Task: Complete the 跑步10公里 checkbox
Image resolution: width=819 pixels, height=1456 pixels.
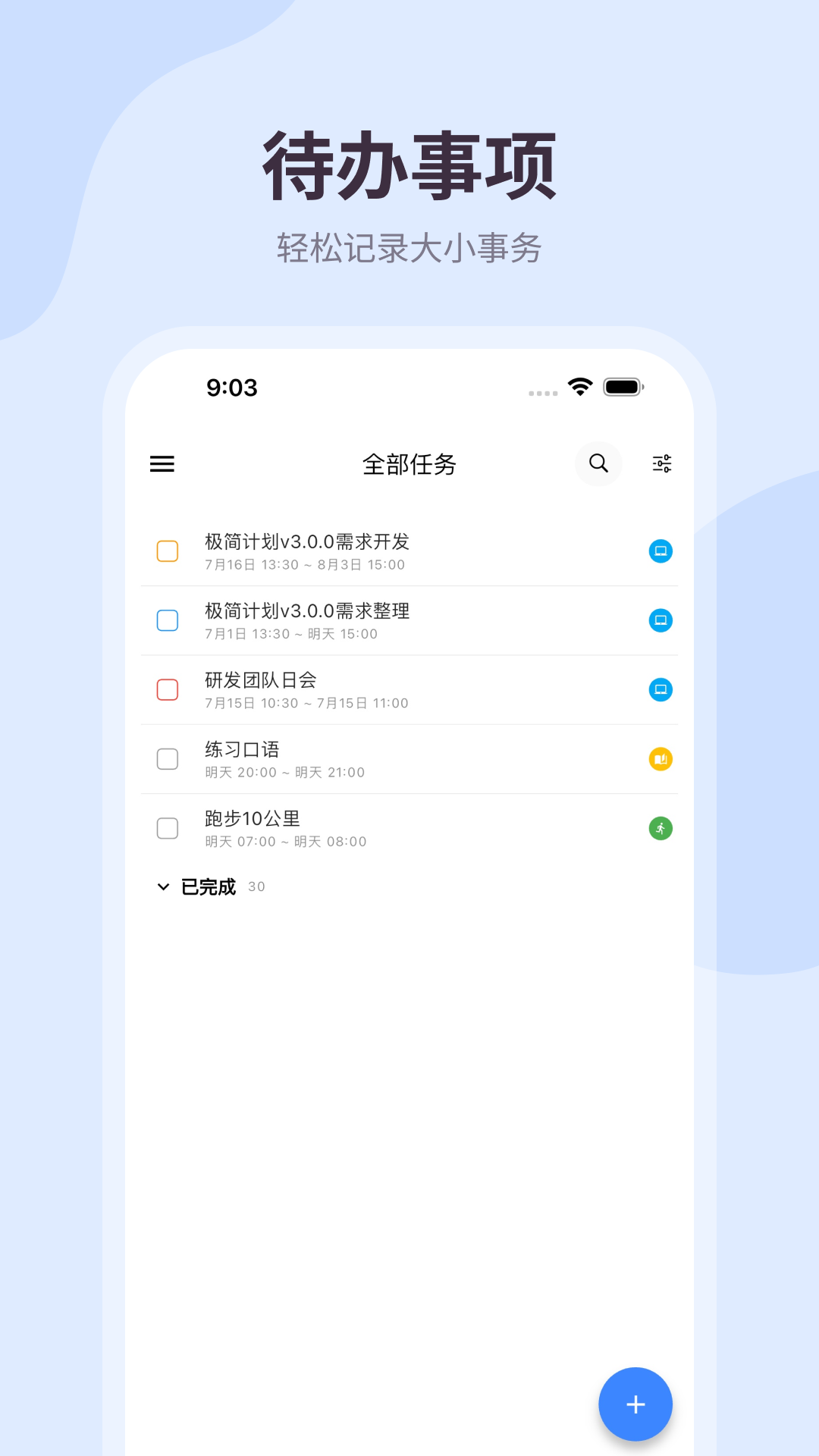Action: pyautogui.click(x=168, y=828)
